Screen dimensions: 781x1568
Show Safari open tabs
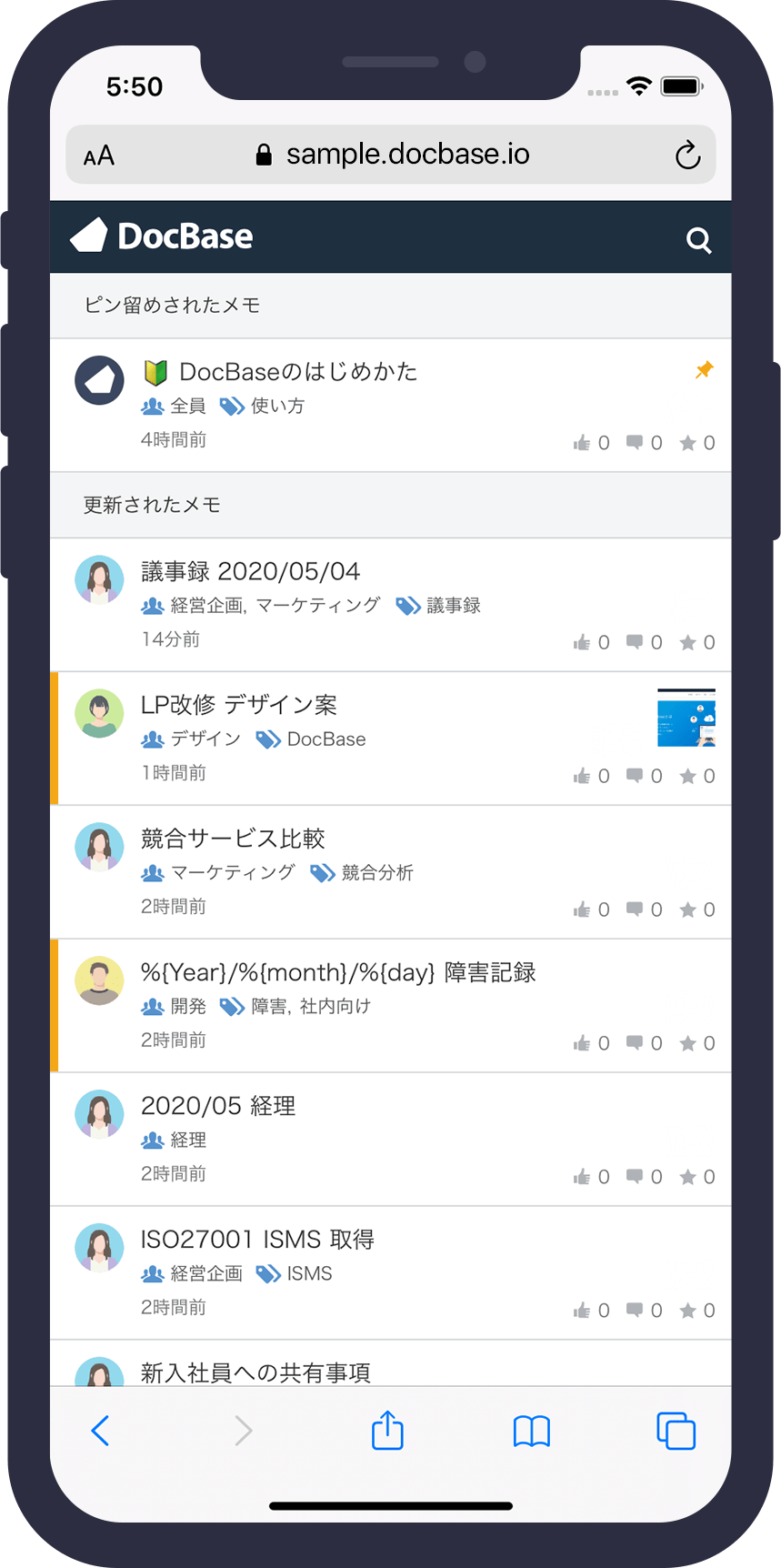(x=676, y=1431)
